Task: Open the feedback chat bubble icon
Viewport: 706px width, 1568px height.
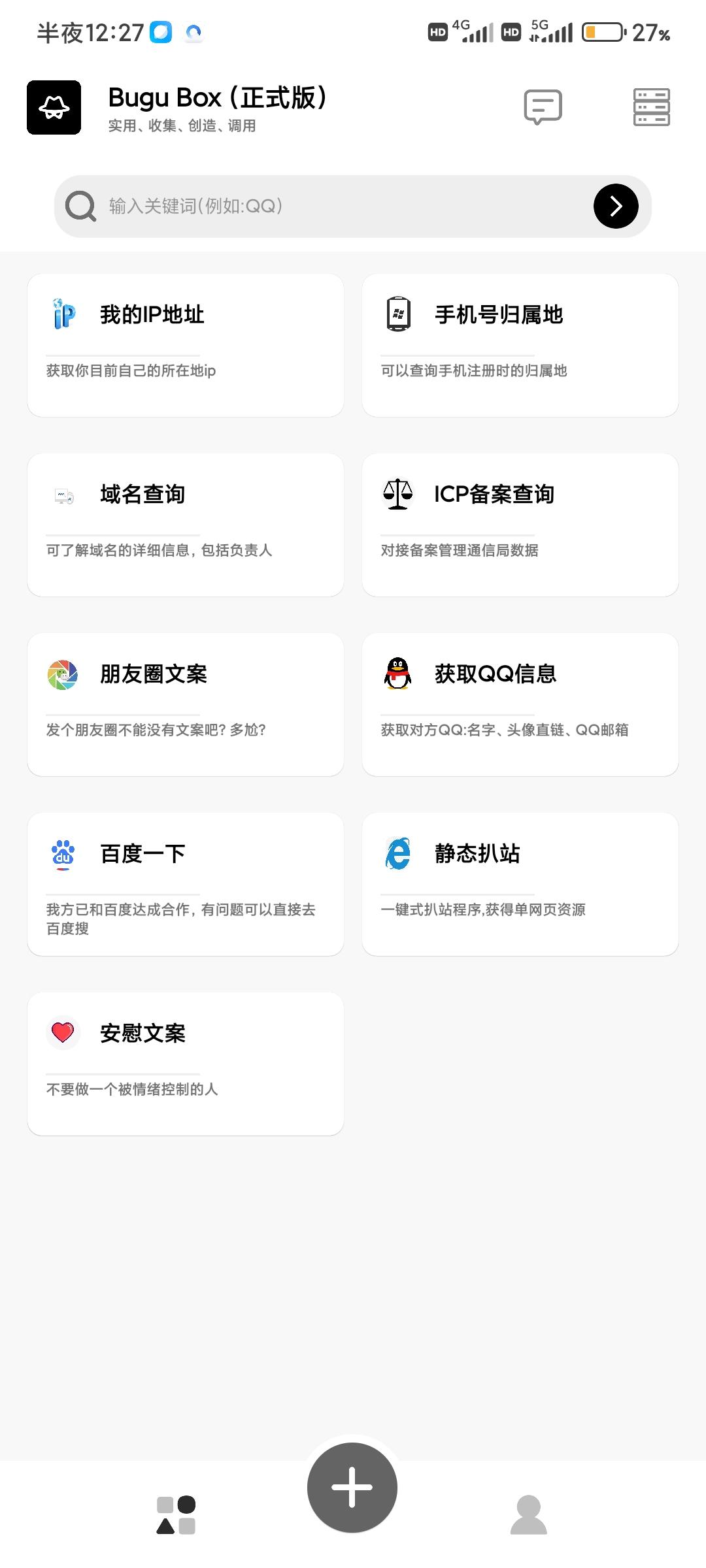Action: pyautogui.click(x=543, y=107)
